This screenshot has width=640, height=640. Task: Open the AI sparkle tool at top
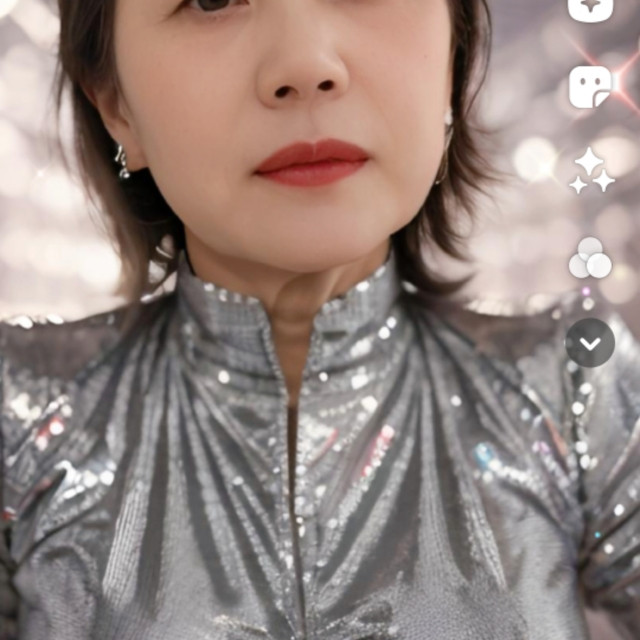click(x=590, y=8)
